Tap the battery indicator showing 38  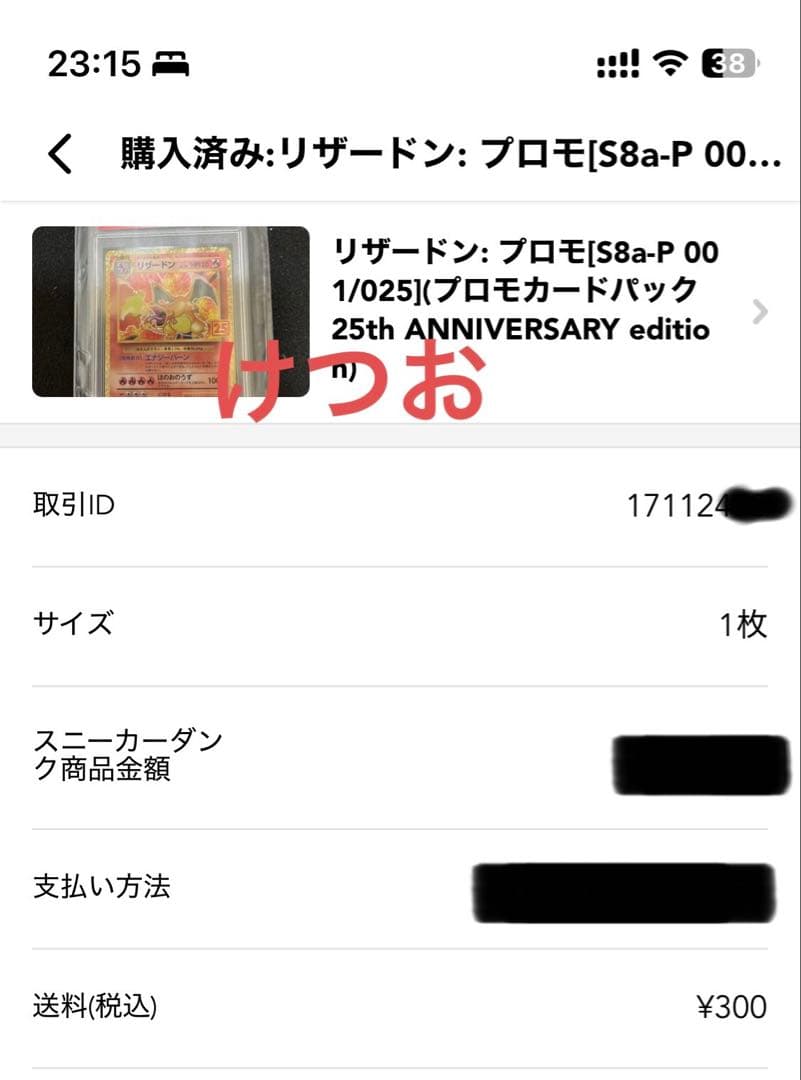pyautogui.click(x=727, y=62)
